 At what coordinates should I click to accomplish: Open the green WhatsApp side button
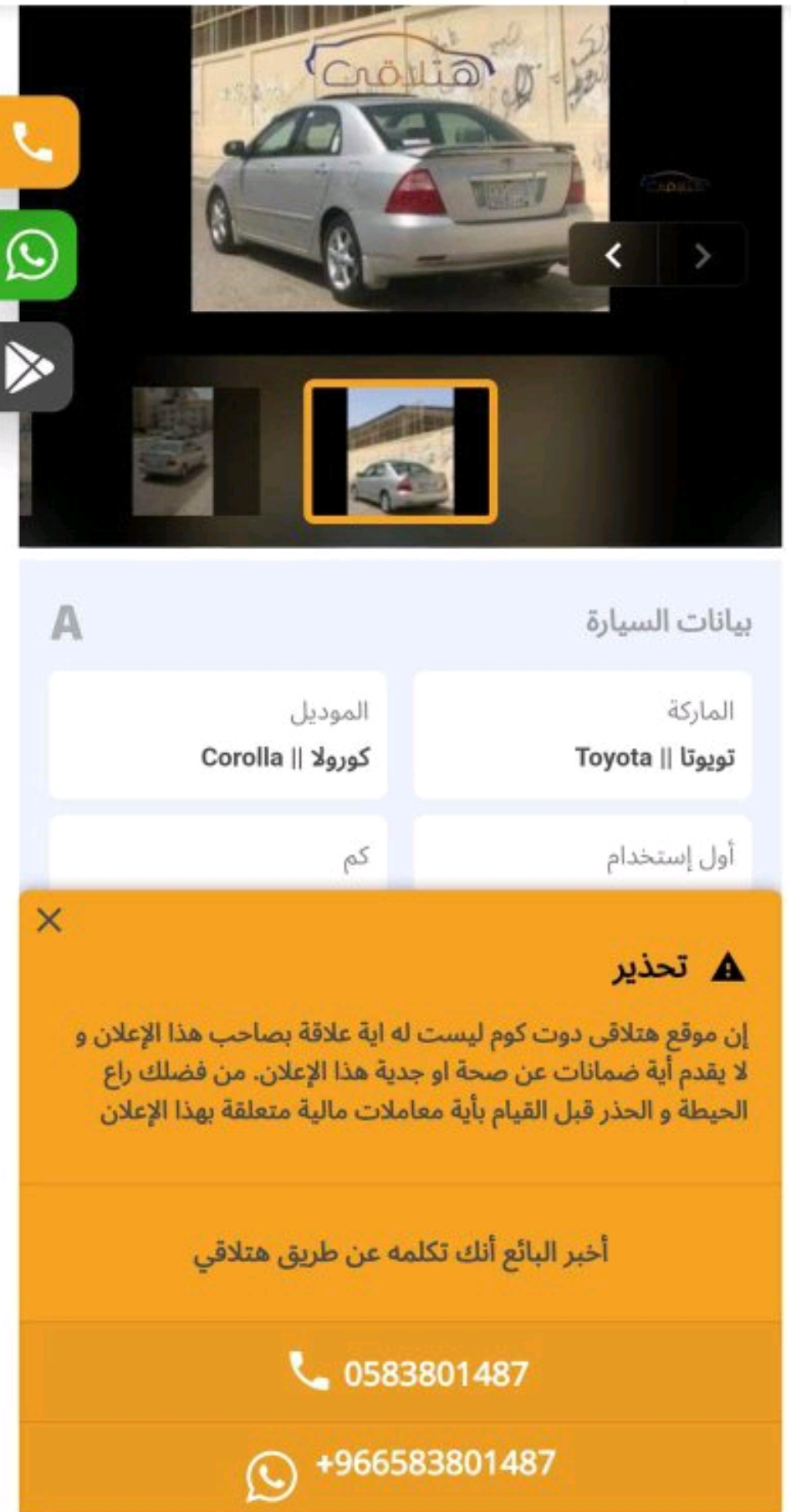coord(38,255)
